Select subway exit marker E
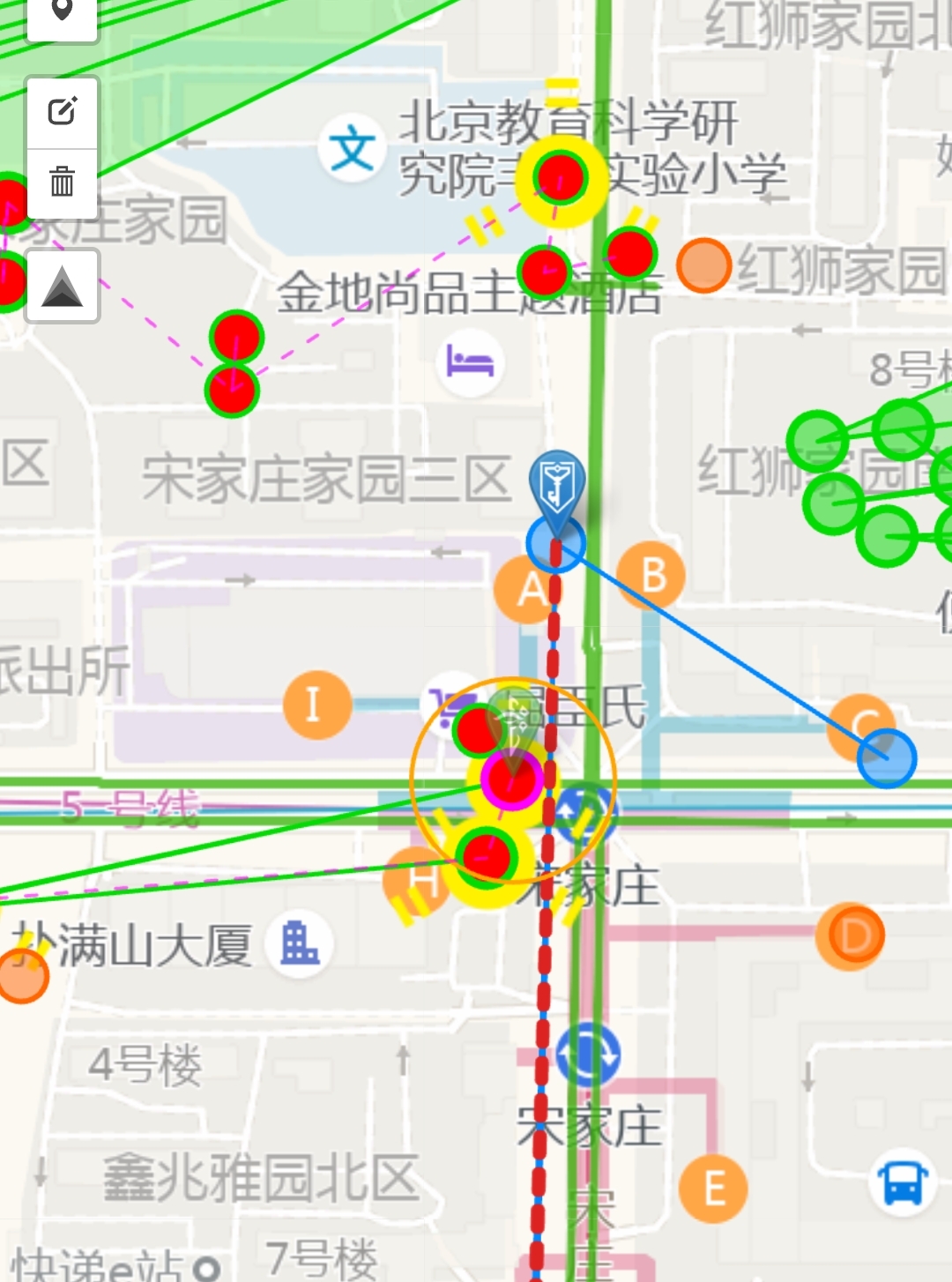The height and width of the screenshot is (1282, 952). [713, 1188]
